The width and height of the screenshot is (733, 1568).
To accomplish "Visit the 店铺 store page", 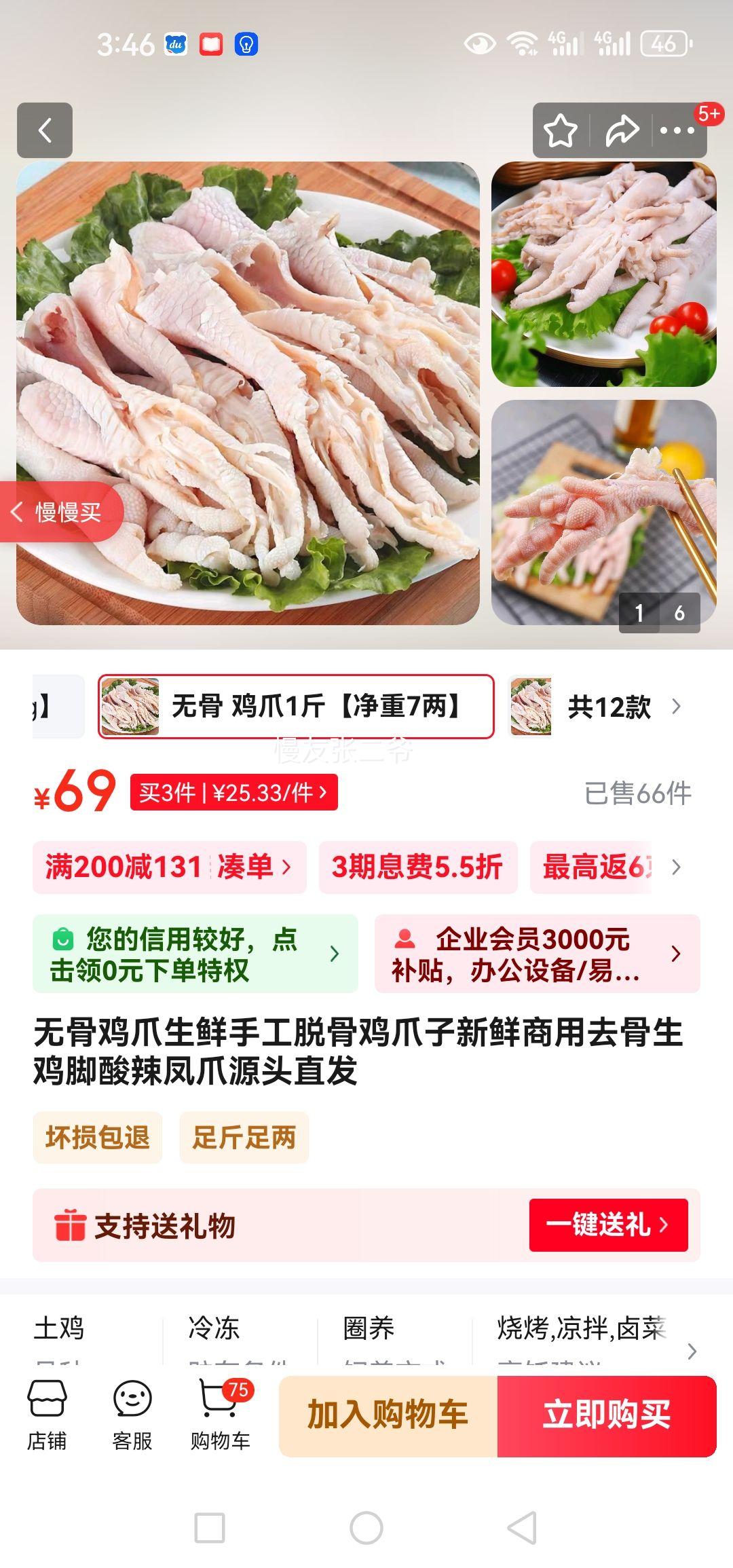I will point(47,1415).
